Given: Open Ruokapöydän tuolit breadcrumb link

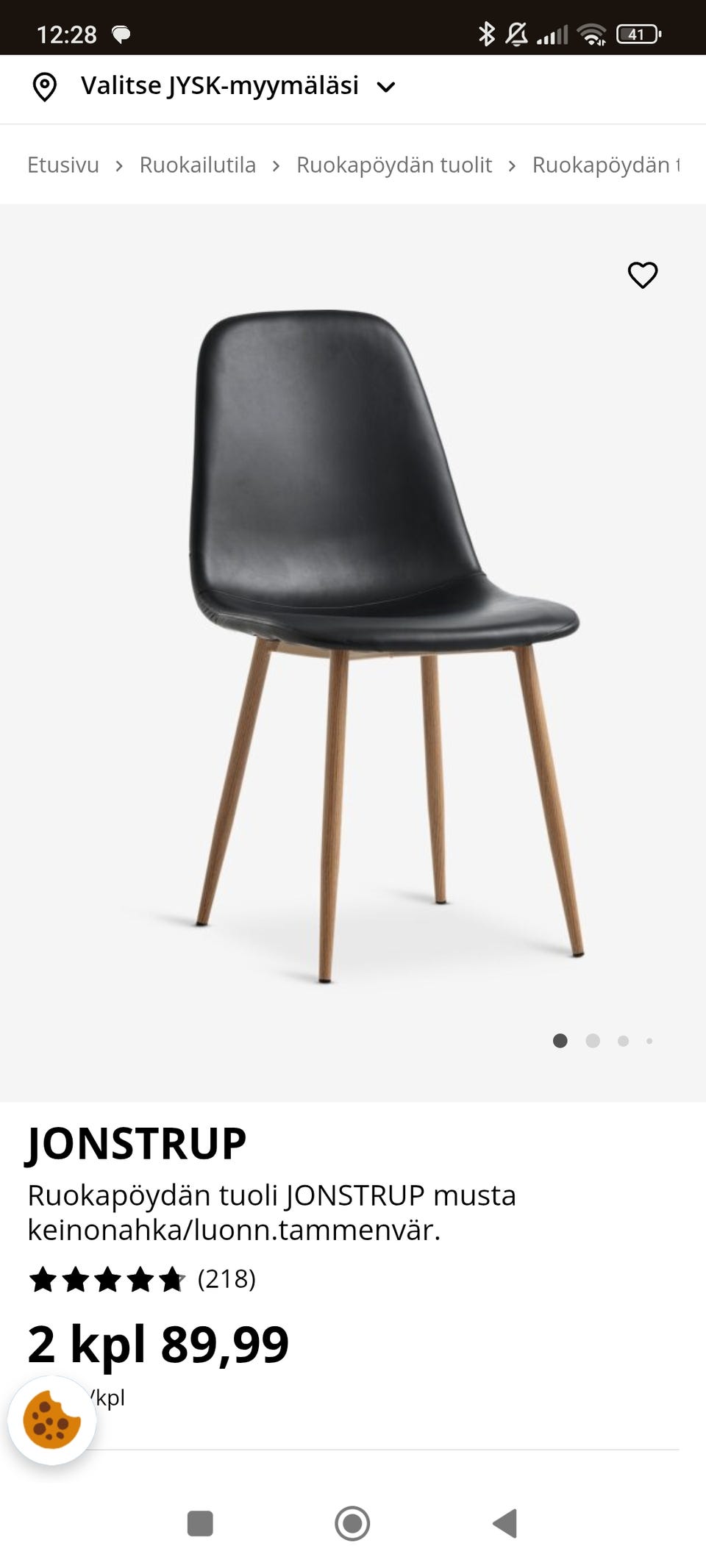Looking at the screenshot, I should 393,165.
